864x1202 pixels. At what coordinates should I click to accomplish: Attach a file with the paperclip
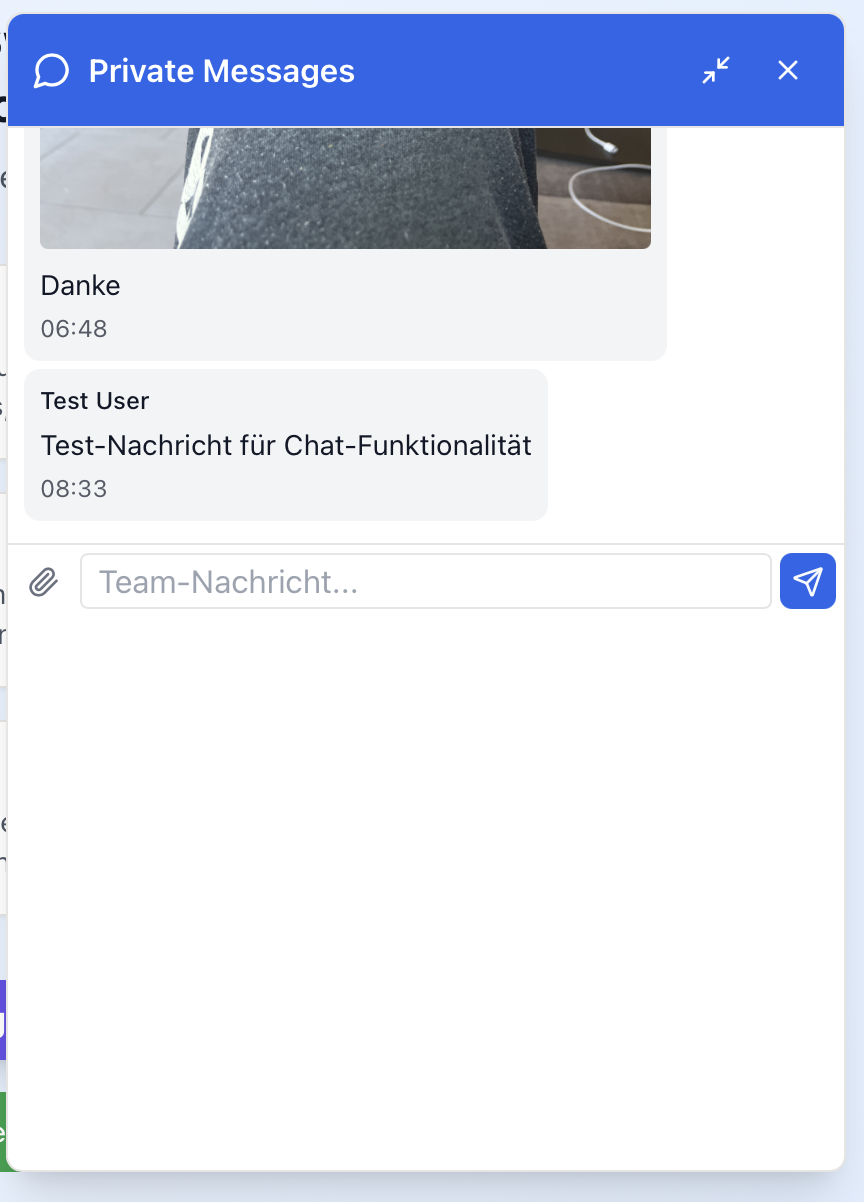coord(43,581)
